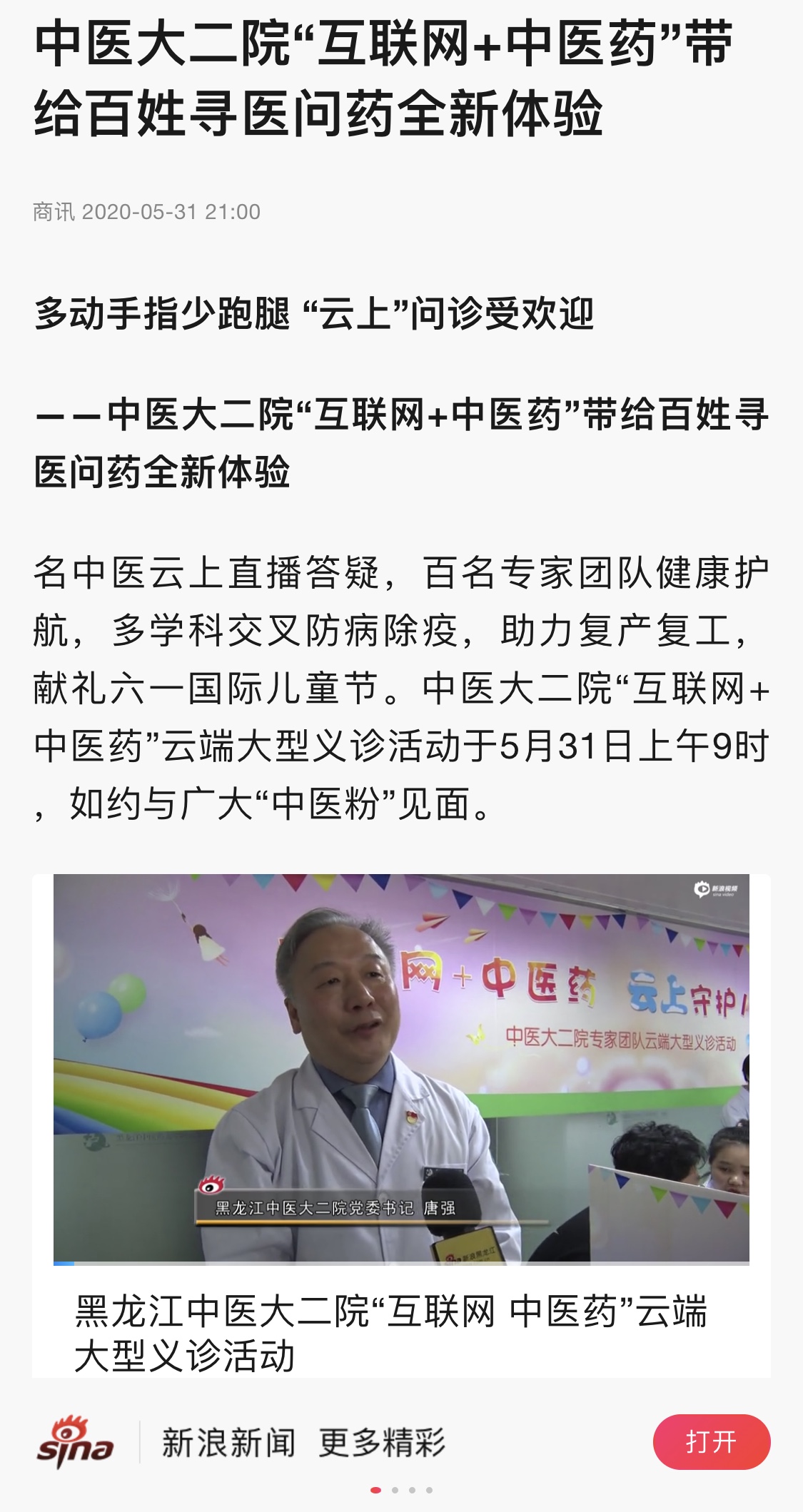
Task: Tap the red 打开 button
Action: 711,1441
